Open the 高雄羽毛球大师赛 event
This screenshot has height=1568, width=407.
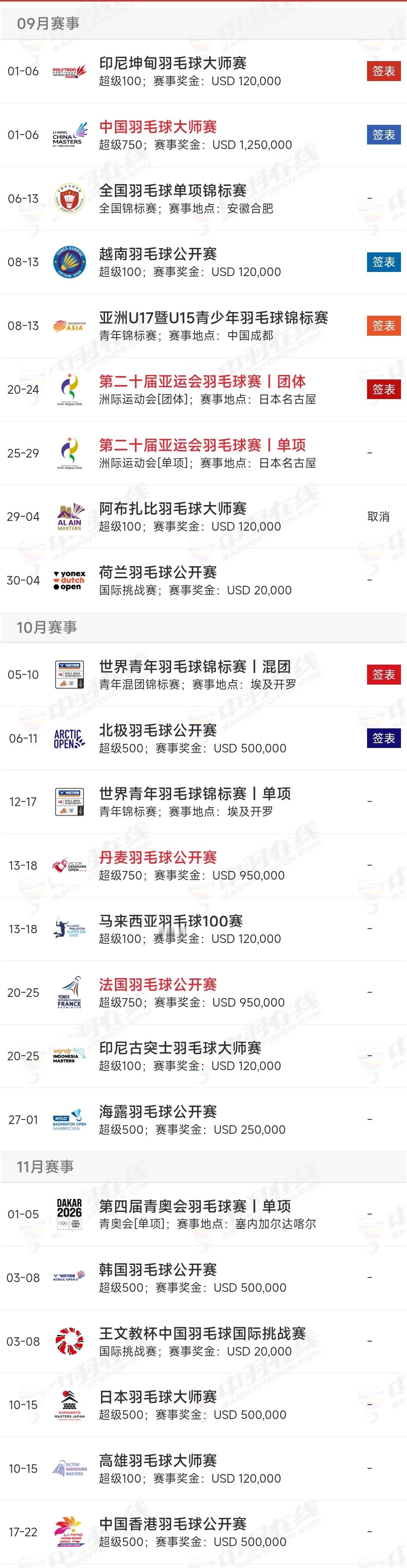click(203, 1468)
